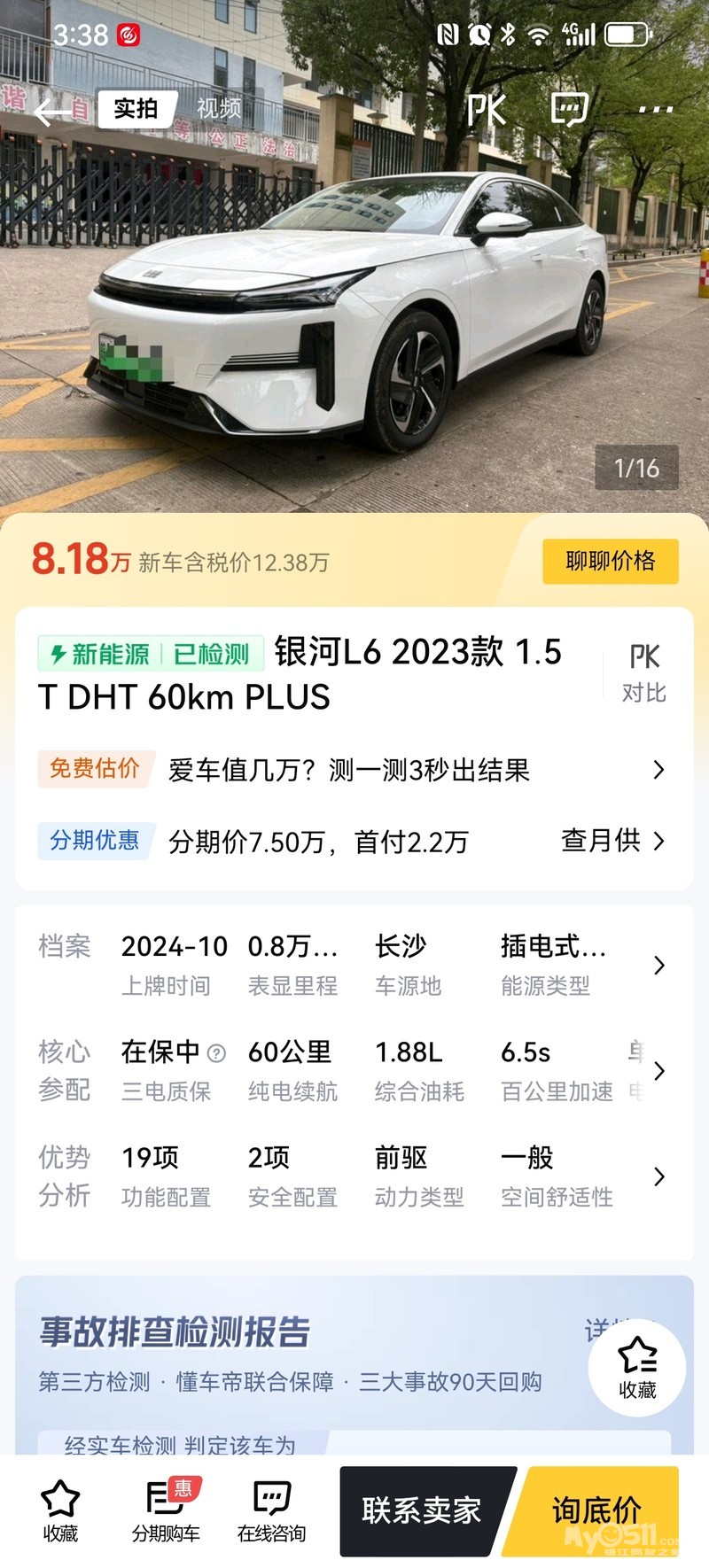
Task: Tap the 聊聊价格 button
Action: pyautogui.click(x=610, y=561)
